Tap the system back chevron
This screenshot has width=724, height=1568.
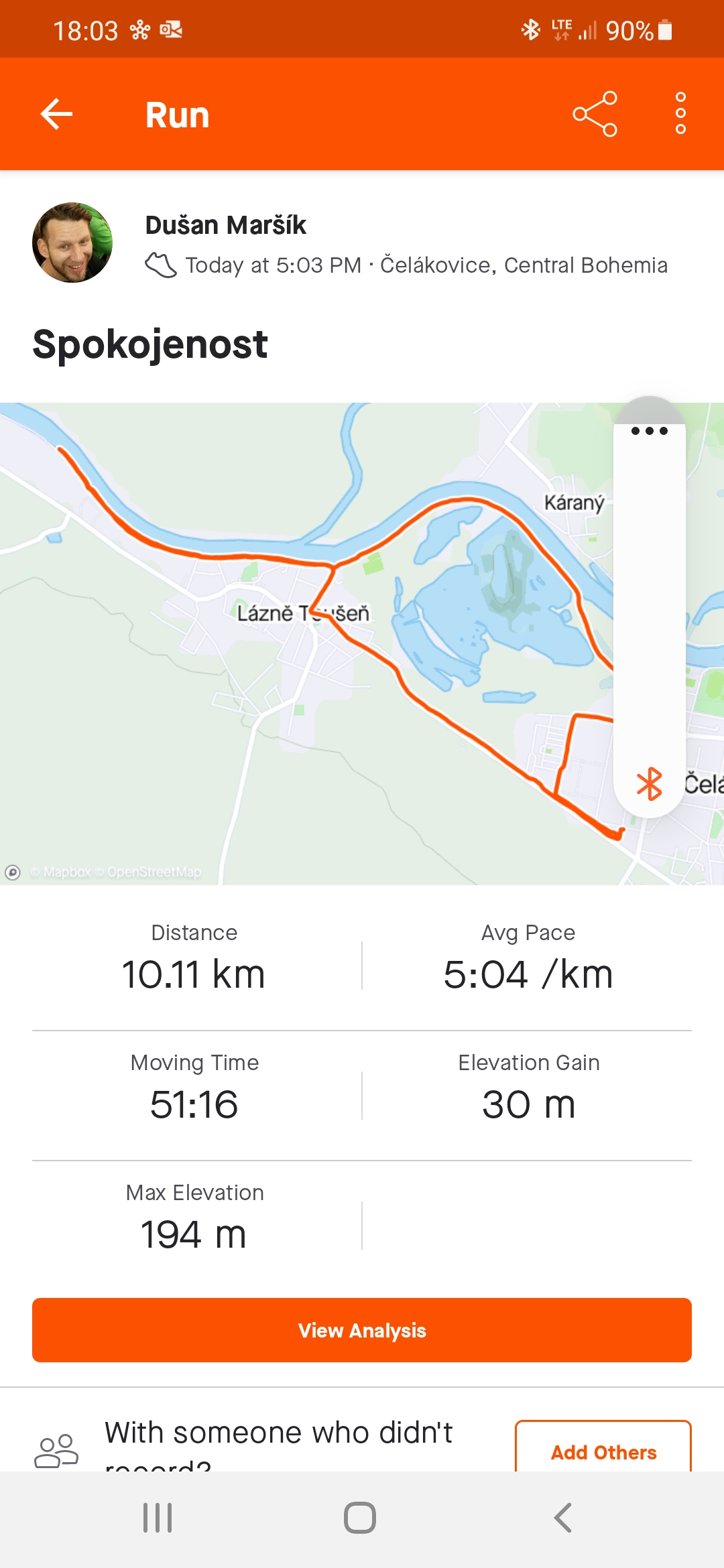(563, 1518)
